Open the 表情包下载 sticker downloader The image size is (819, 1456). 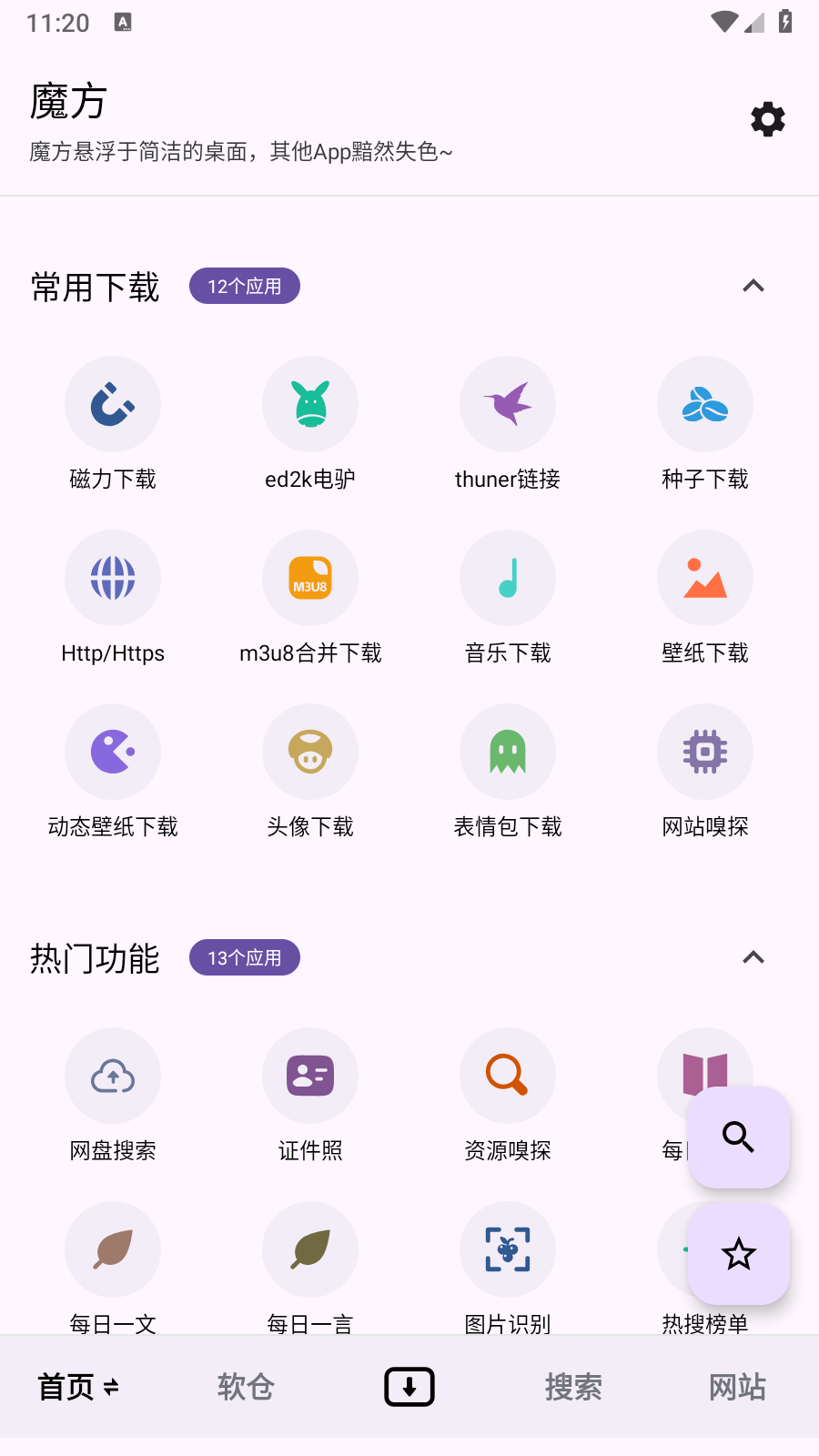508,752
